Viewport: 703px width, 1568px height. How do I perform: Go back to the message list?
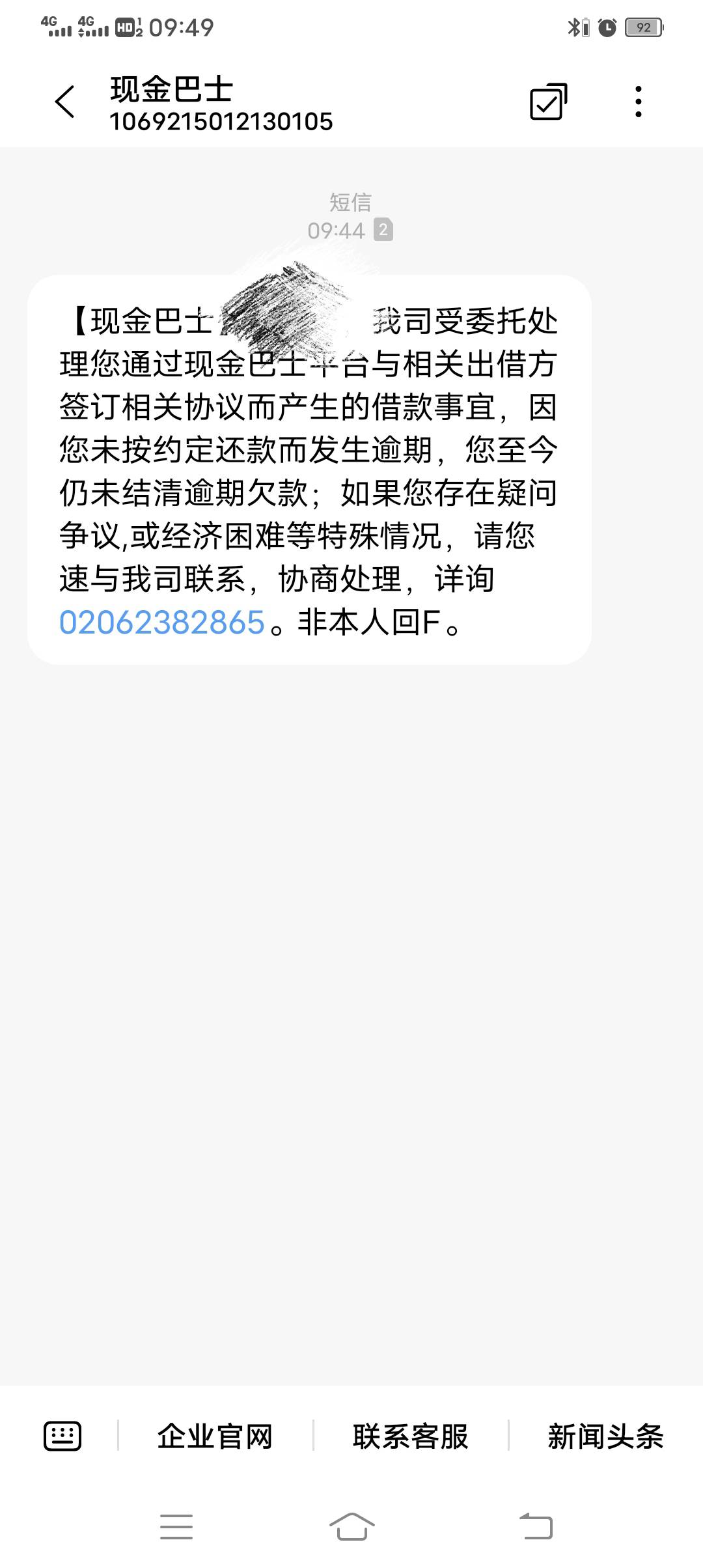coord(65,102)
